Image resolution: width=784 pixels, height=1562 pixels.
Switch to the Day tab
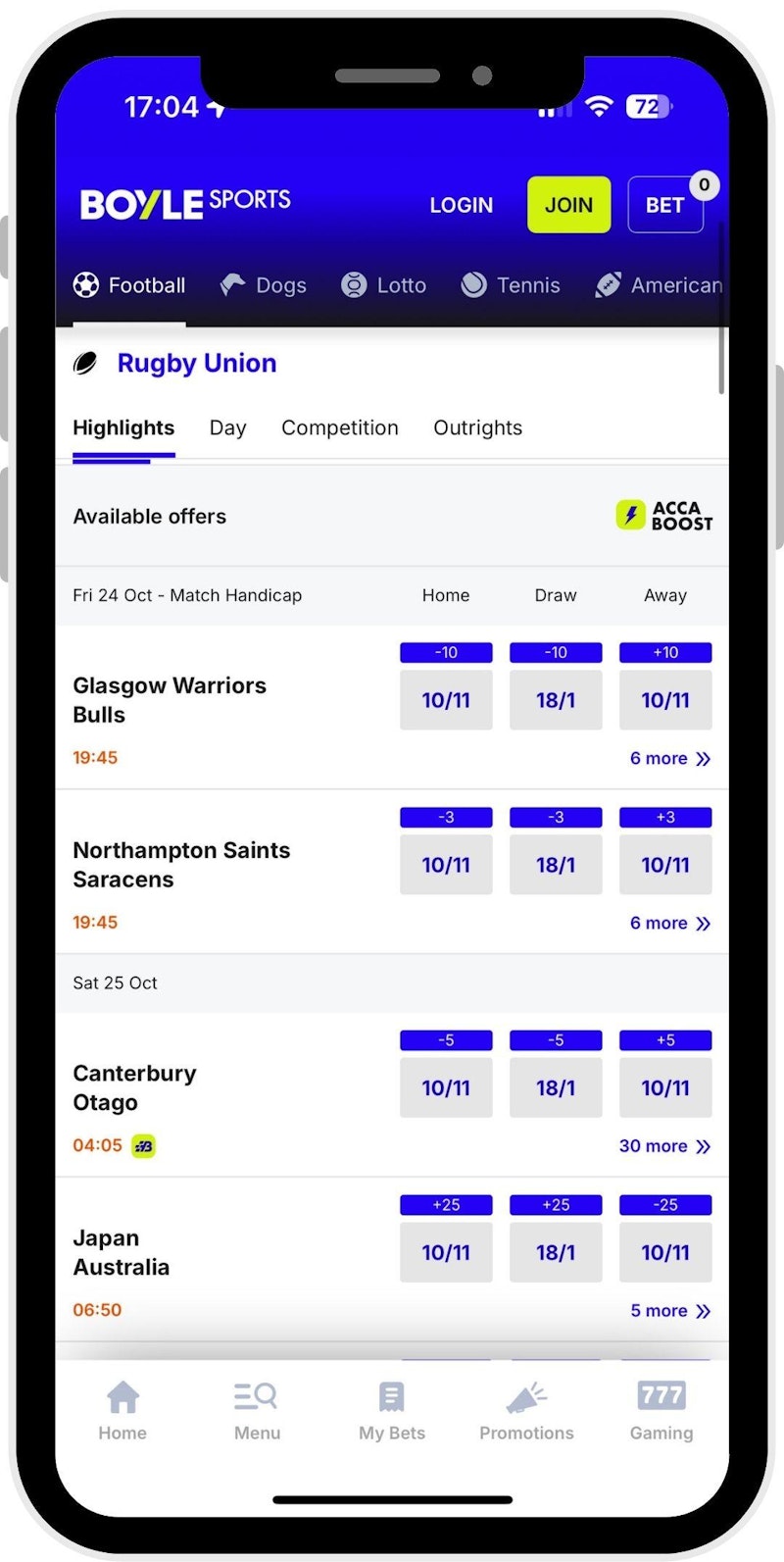pyautogui.click(x=227, y=428)
